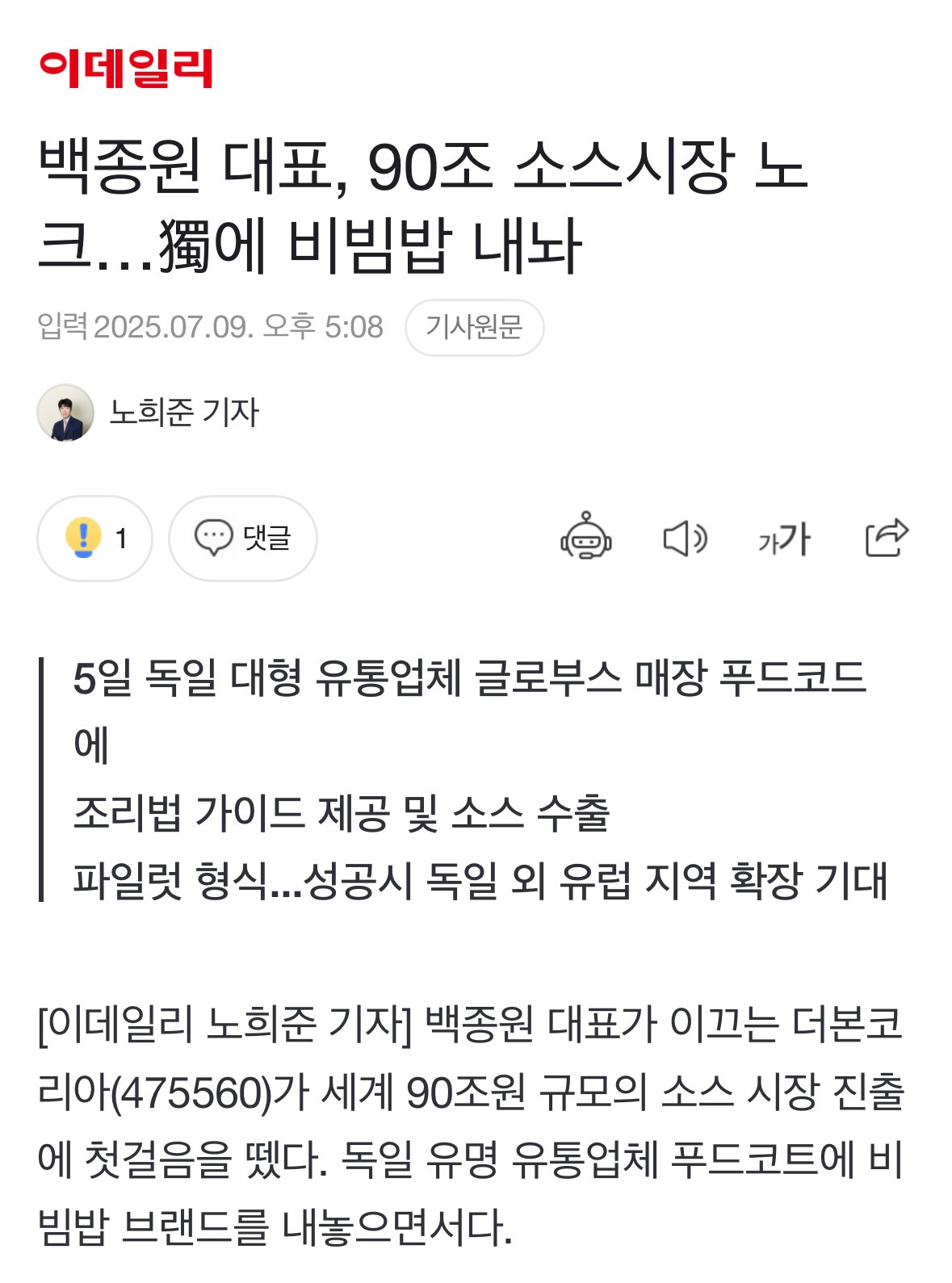Screen dimensions: 952x1283
Task: Adjust font size with the 가가 icon
Action: pos(783,539)
